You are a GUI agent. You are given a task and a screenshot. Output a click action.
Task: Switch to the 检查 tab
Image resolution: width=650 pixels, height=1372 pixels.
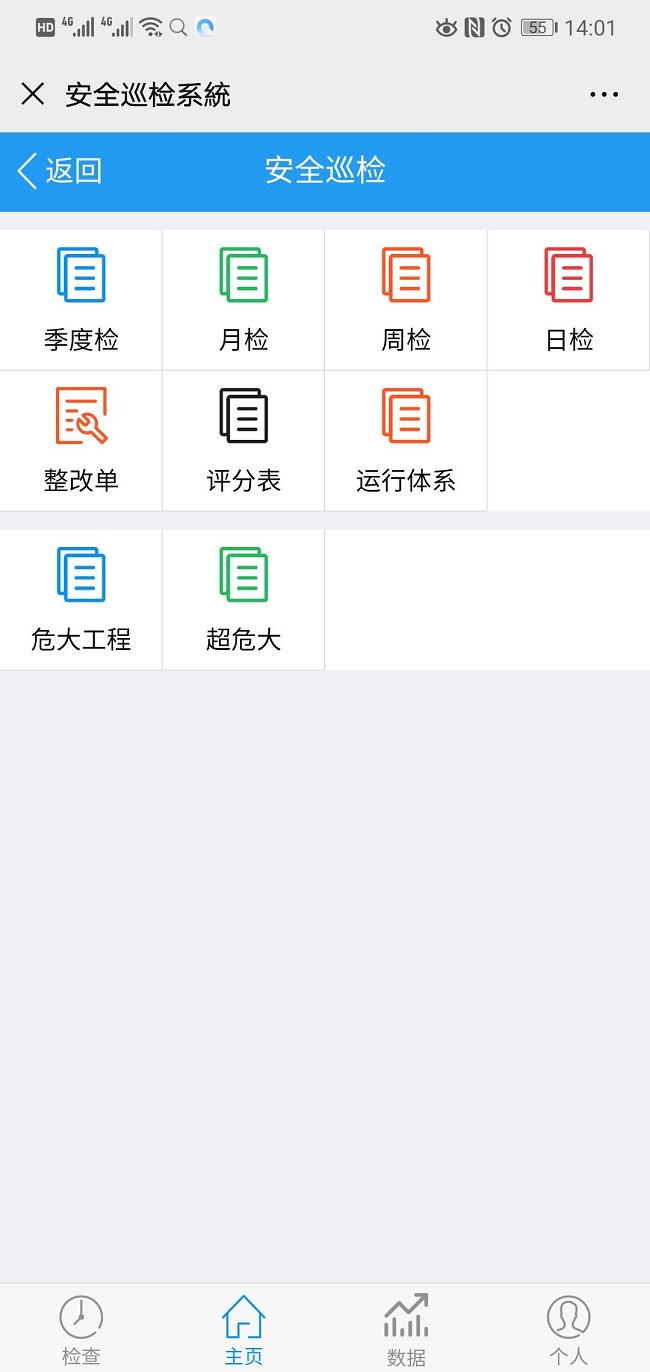coord(81,1328)
